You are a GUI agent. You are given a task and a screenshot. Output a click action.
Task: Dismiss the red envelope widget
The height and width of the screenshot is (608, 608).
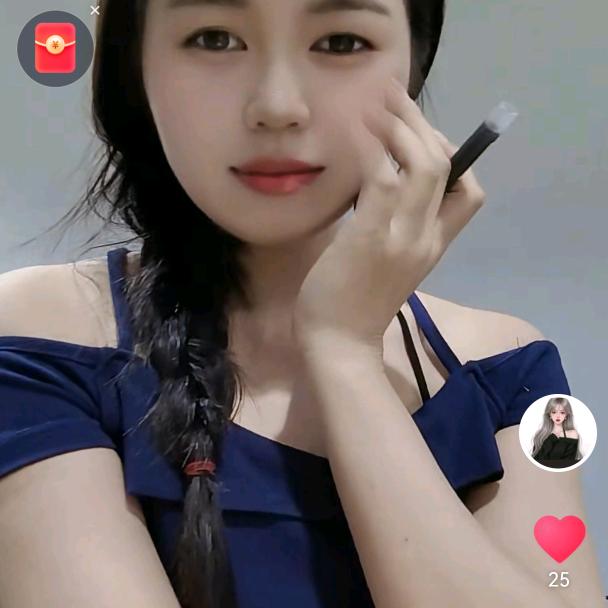tap(95, 10)
